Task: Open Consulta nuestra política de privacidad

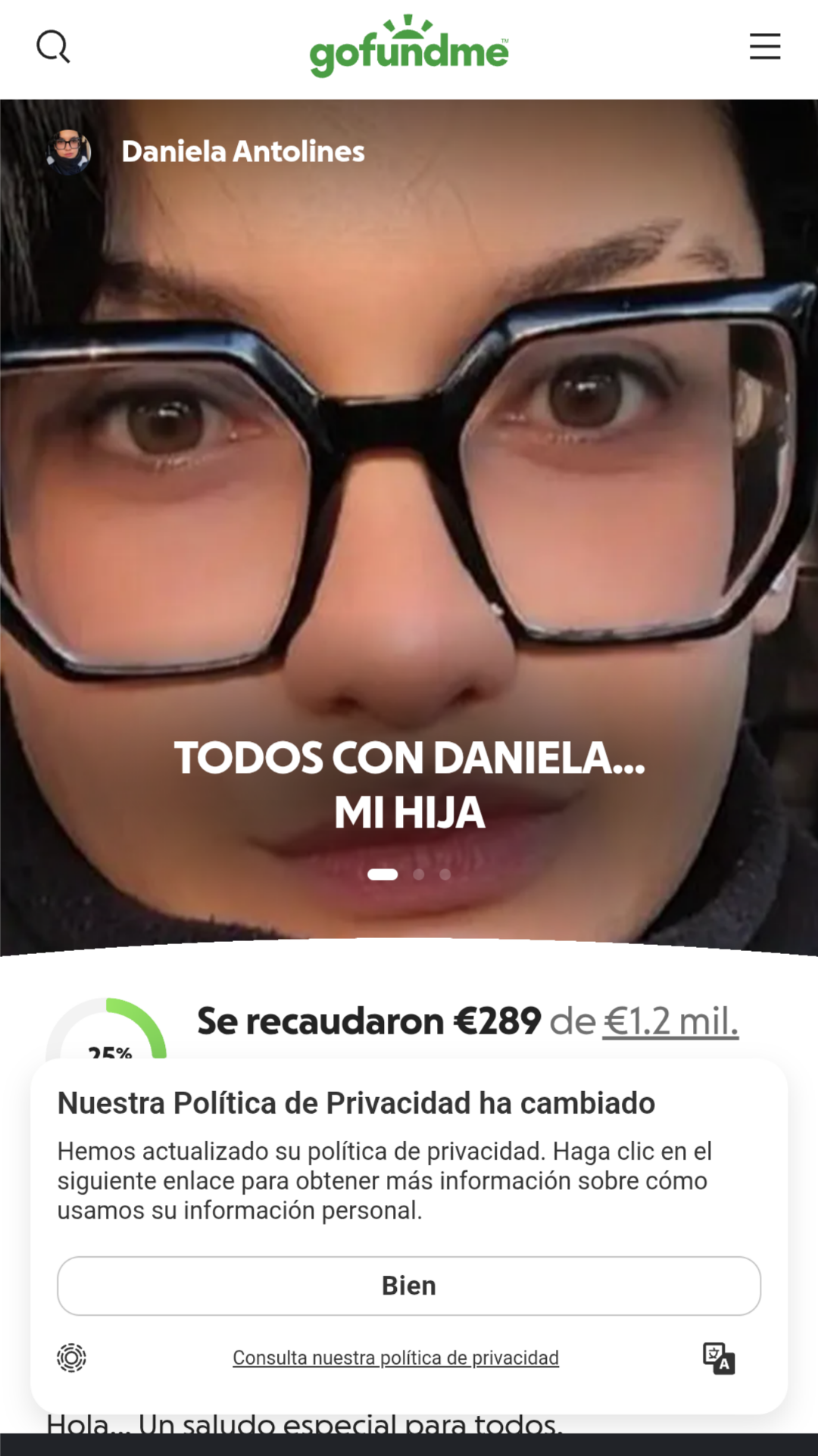Action: (395, 1358)
